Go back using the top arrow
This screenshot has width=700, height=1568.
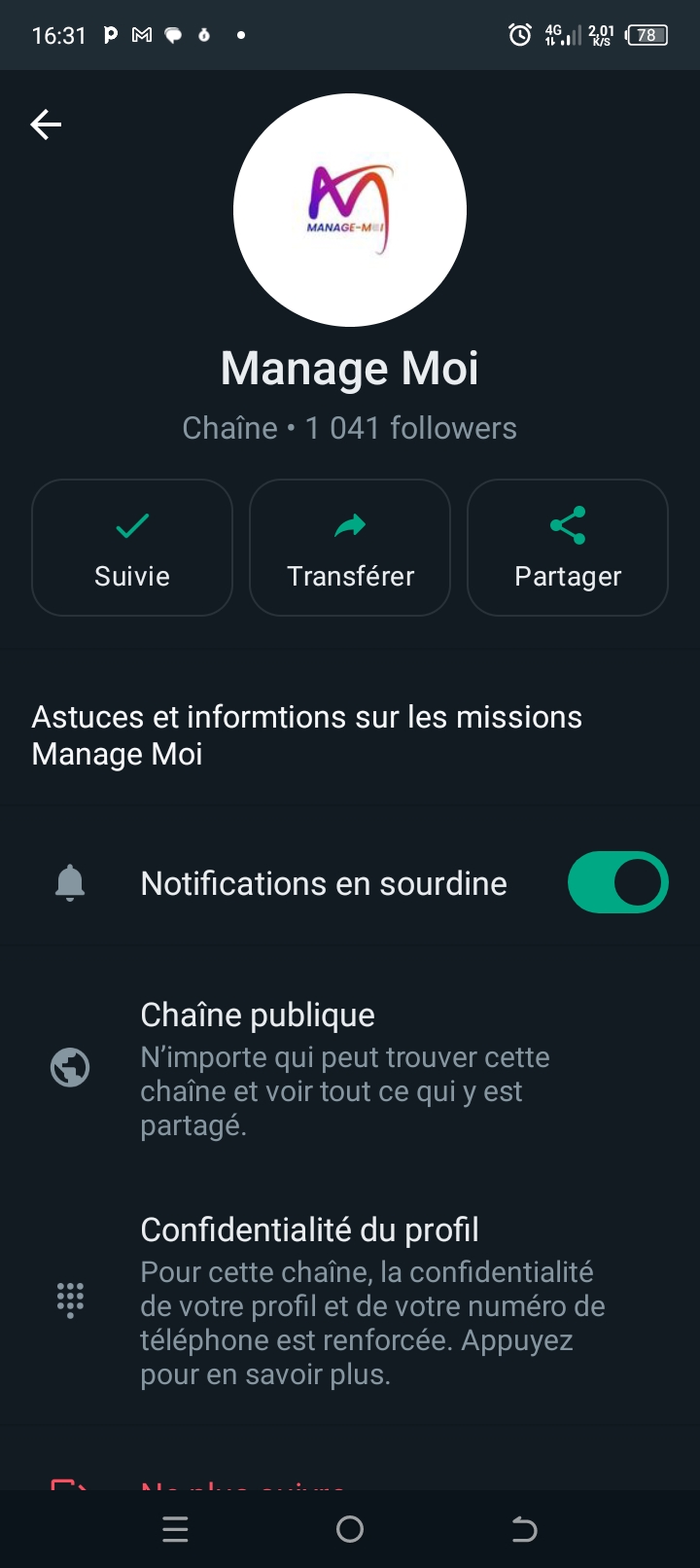[x=46, y=125]
